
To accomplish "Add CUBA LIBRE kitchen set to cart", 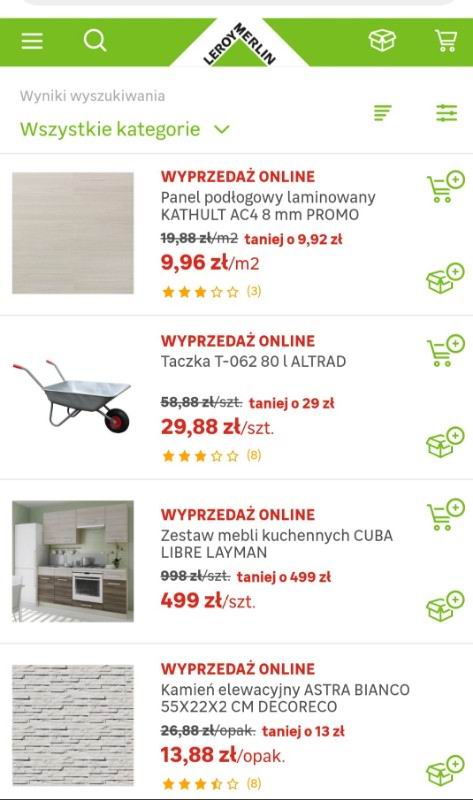I will (x=445, y=514).
